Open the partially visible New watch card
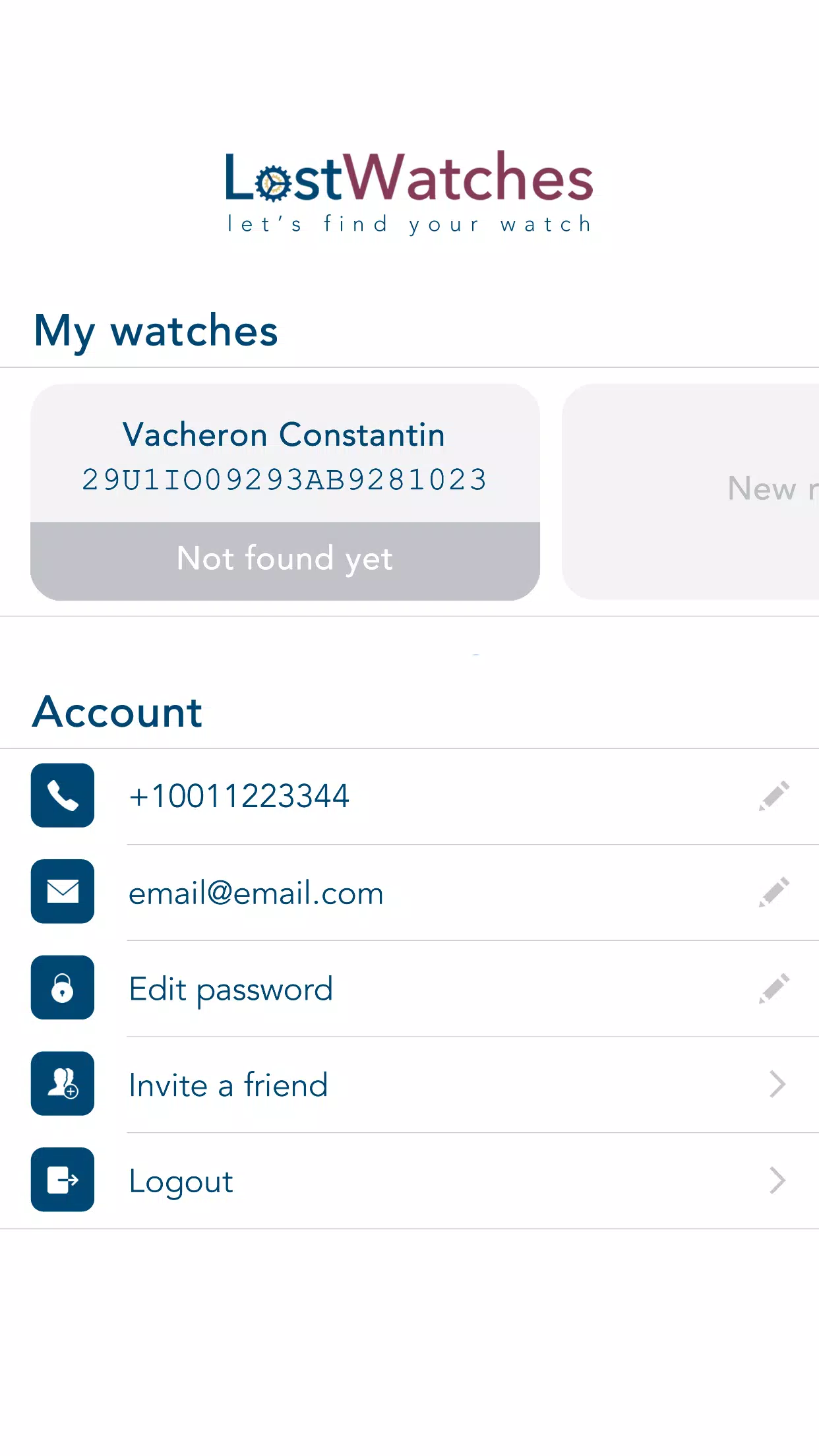 pos(690,492)
